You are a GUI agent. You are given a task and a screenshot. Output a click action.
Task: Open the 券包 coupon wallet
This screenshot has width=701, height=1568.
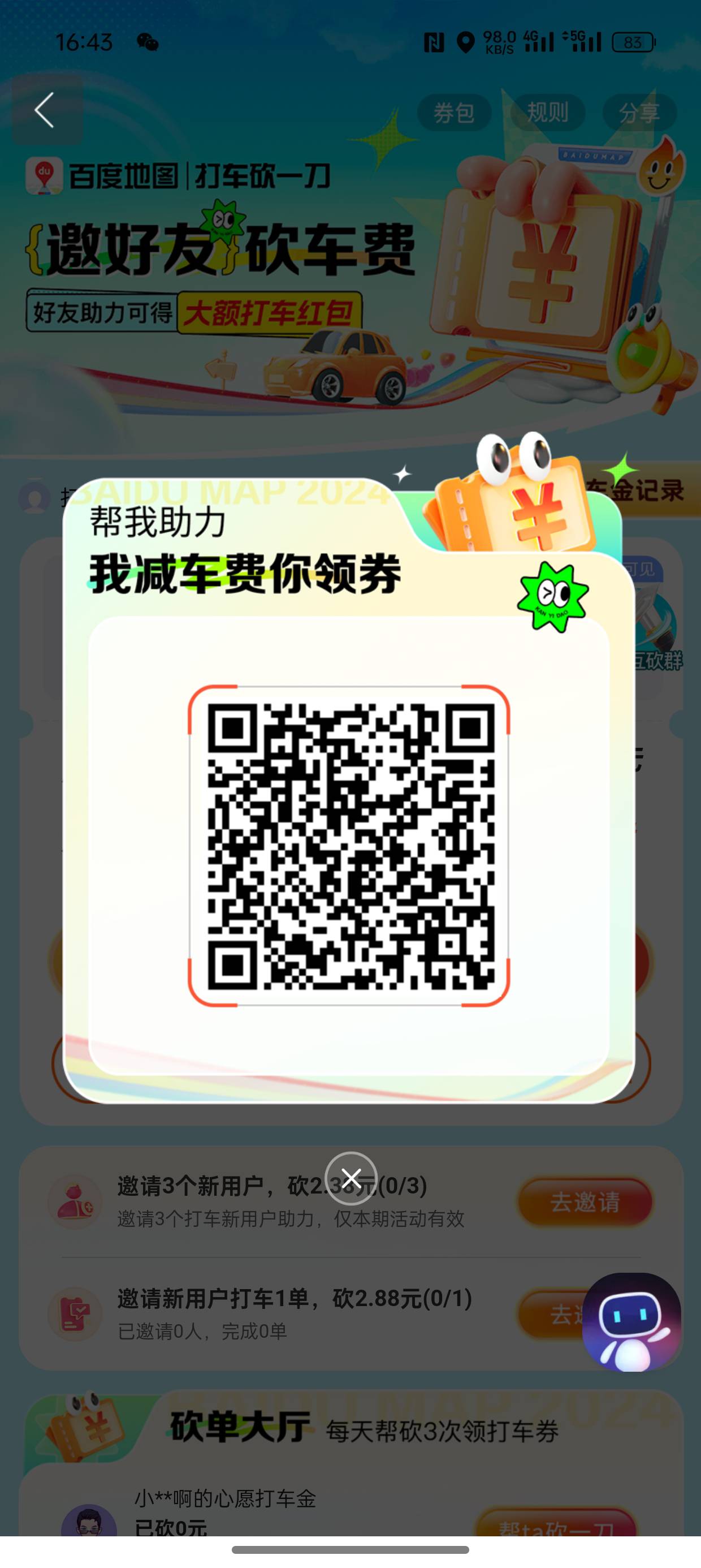(454, 113)
